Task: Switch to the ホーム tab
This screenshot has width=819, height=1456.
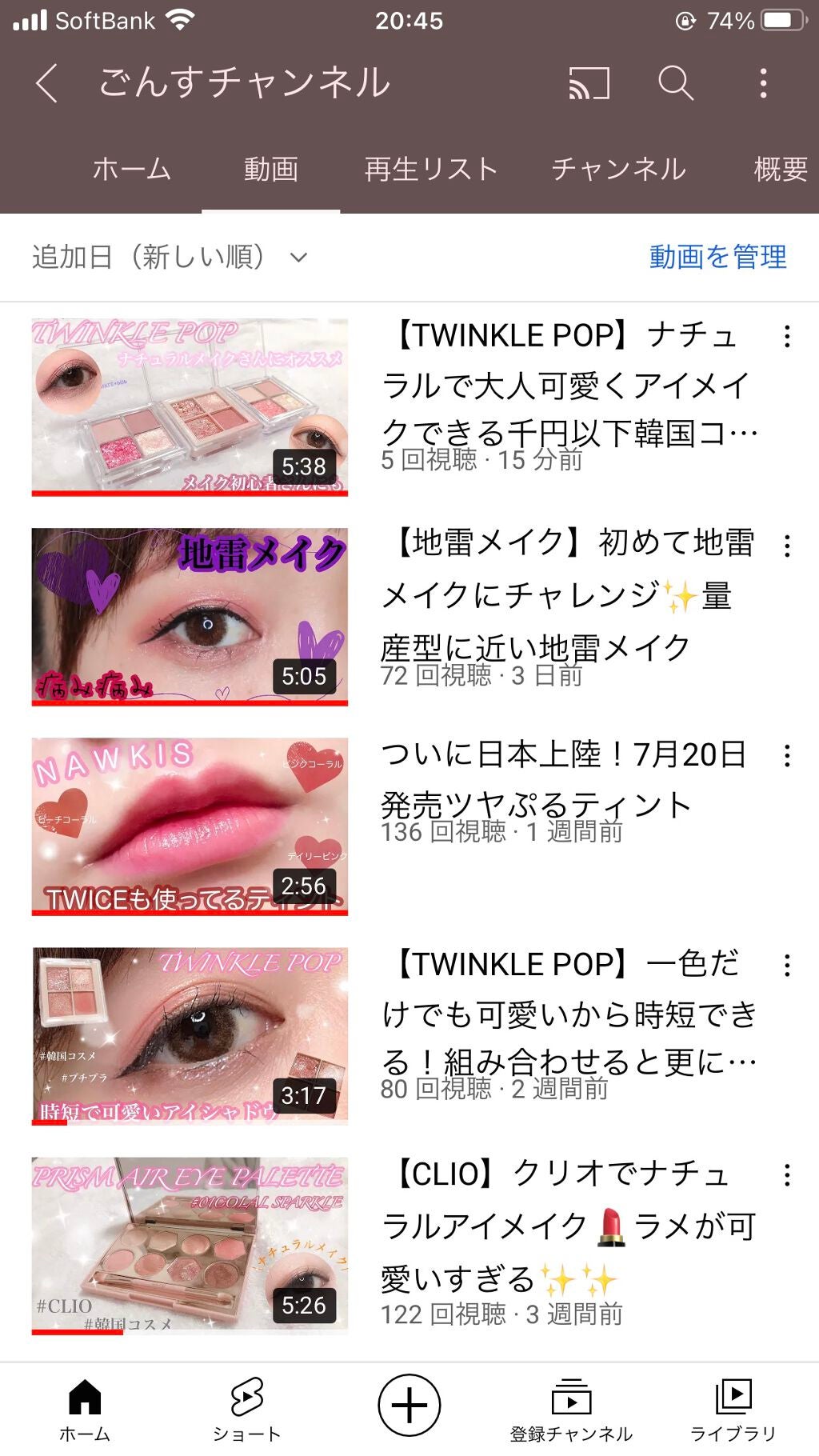Action: pyautogui.click(x=131, y=169)
